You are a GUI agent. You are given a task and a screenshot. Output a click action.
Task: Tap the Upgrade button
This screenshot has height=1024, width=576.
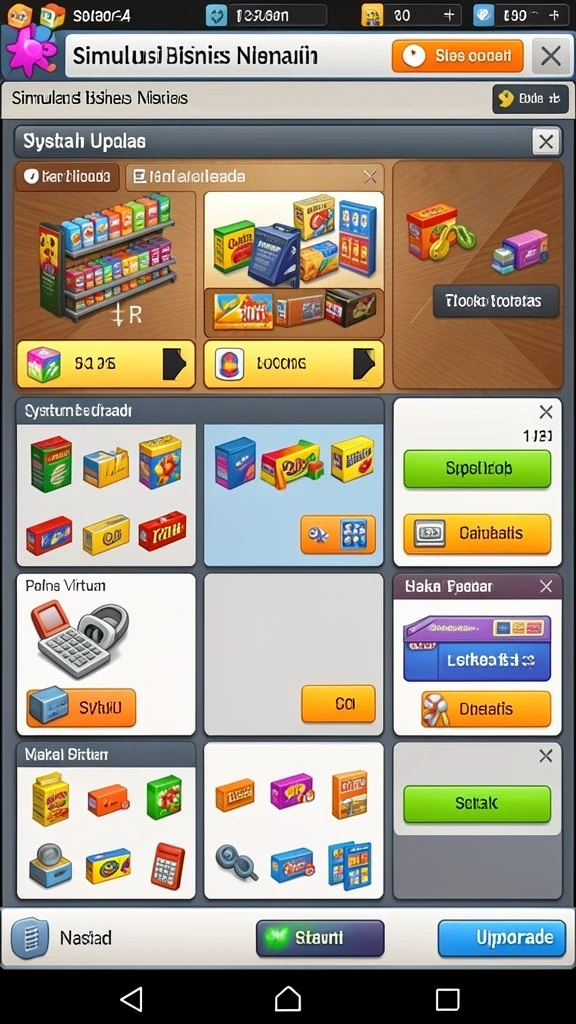[502, 938]
